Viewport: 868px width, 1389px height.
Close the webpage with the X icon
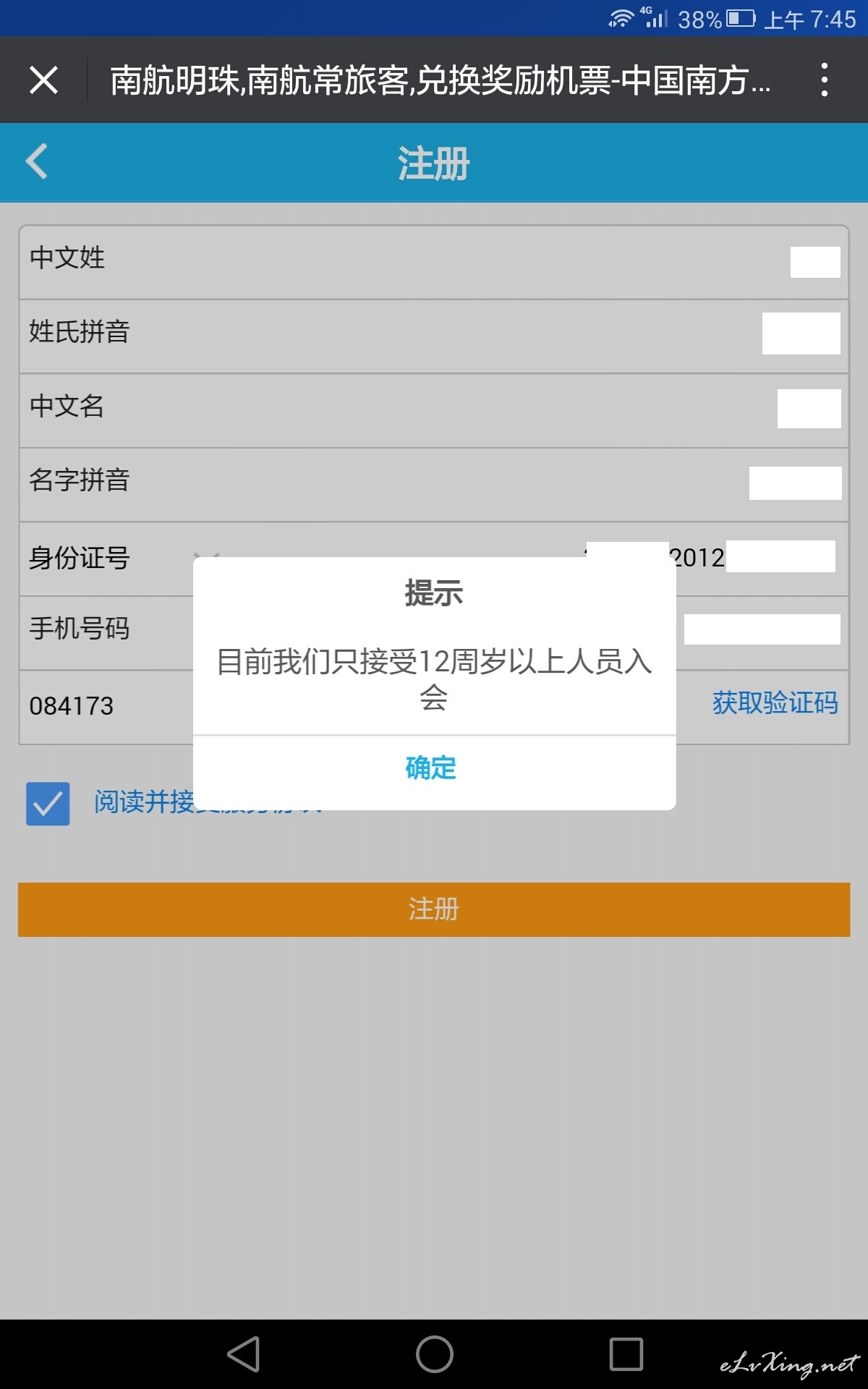tap(43, 80)
